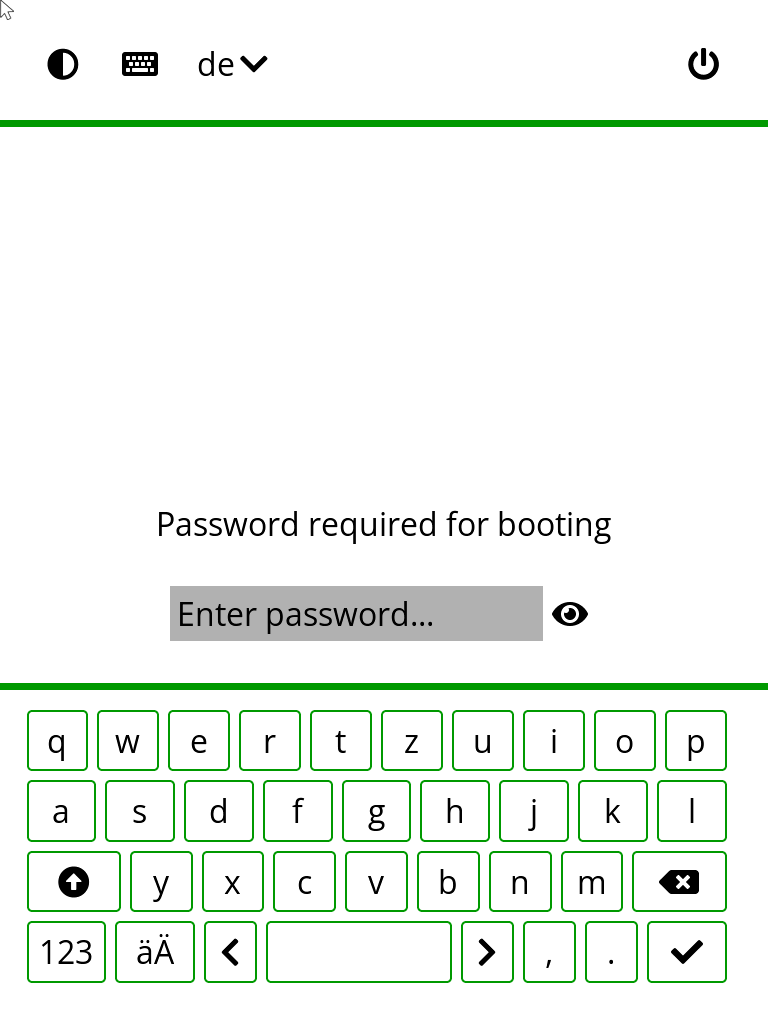Click the Enter password input field

[356, 613]
